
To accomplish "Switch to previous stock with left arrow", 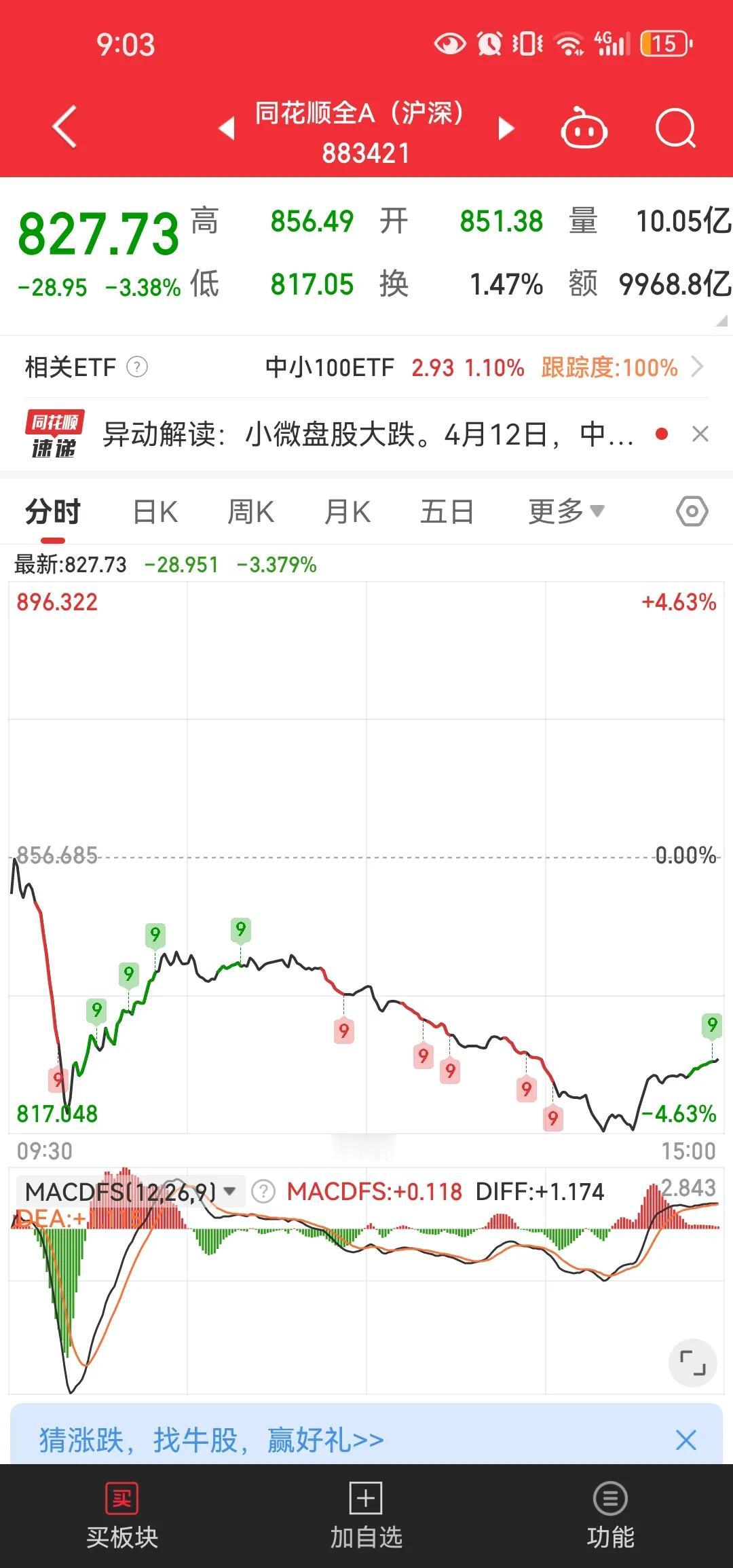I will pos(225,127).
